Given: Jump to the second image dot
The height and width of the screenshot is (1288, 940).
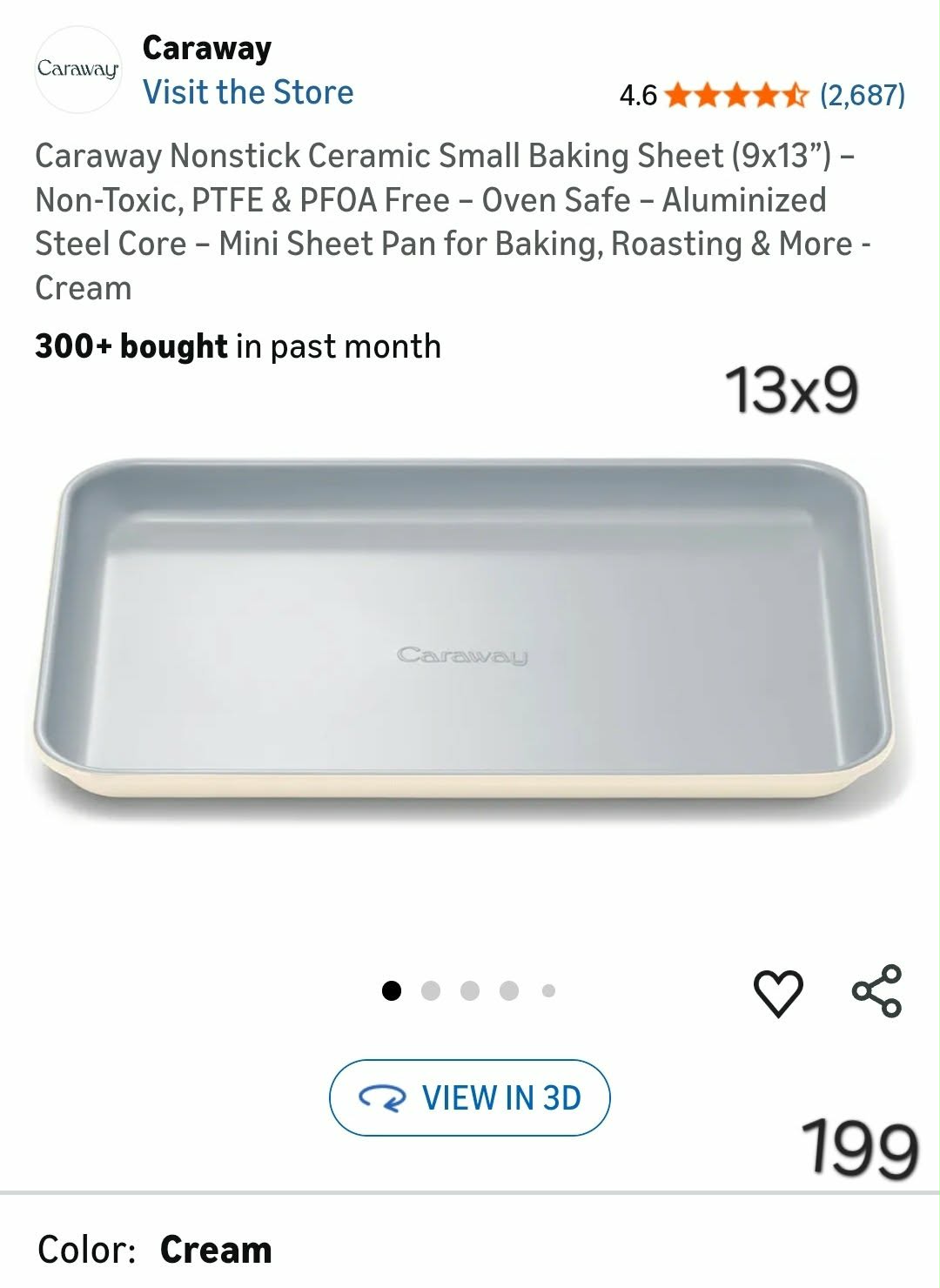Looking at the screenshot, I should tap(431, 990).
